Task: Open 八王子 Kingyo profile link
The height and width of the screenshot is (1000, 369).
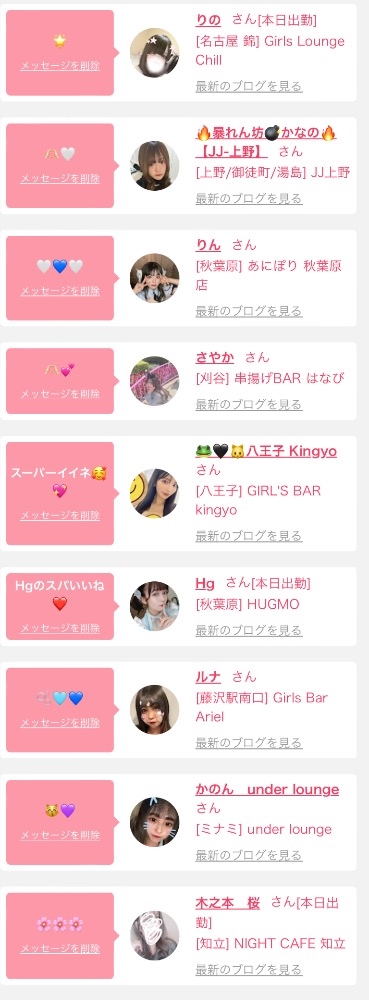Action: click(x=266, y=452)
